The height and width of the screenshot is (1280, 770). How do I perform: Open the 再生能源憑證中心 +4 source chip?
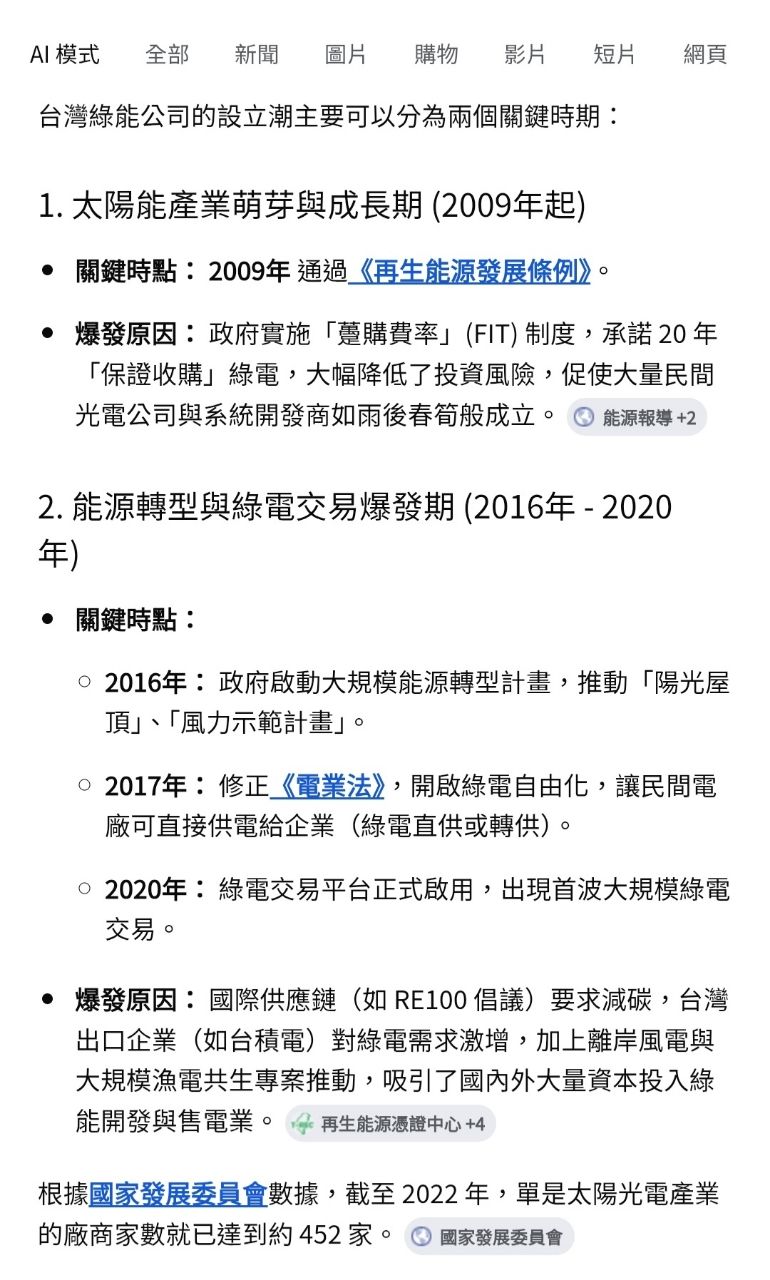pos(390,1124)
